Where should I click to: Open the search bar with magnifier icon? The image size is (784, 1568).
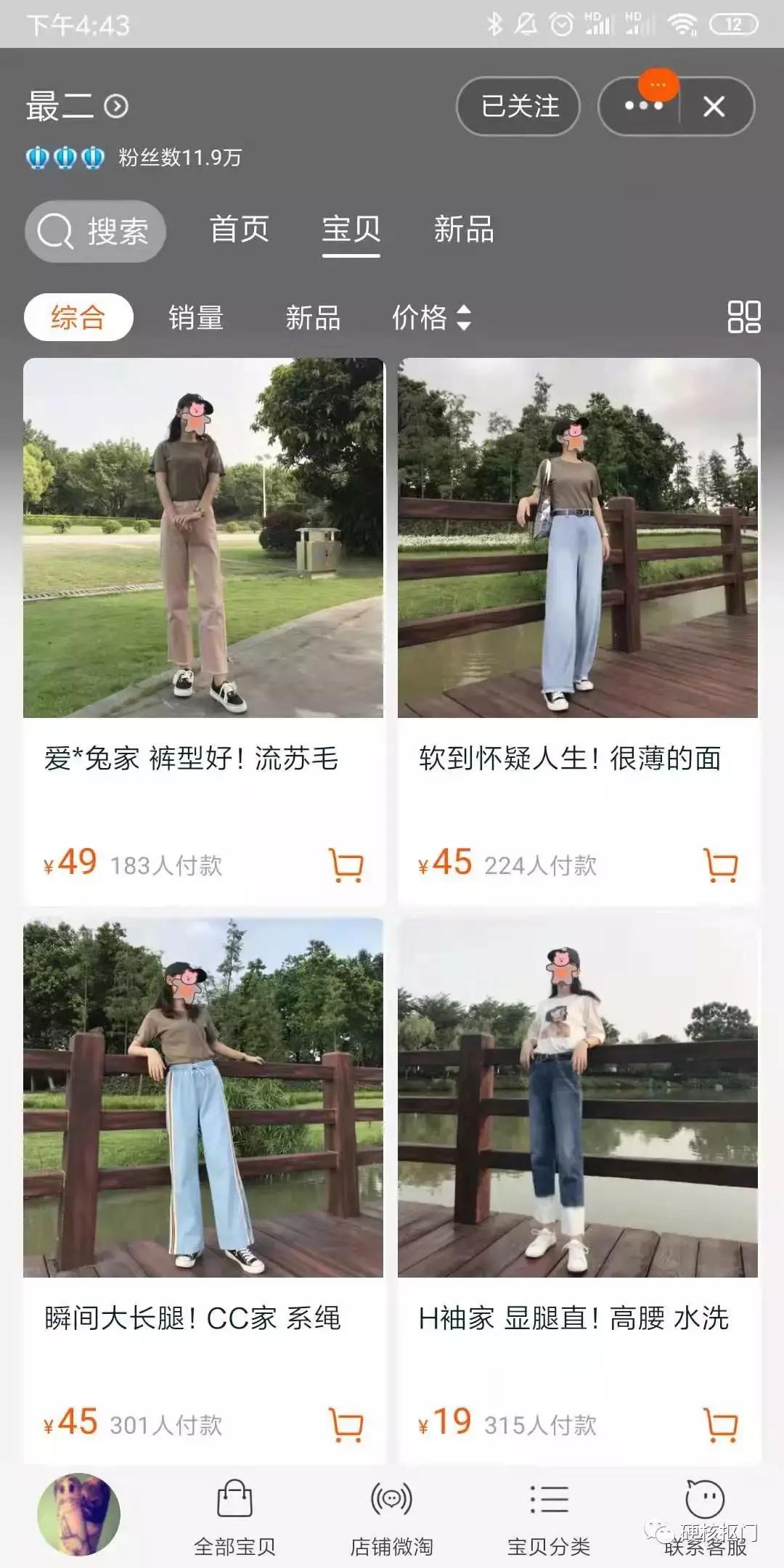pos(95,230)
